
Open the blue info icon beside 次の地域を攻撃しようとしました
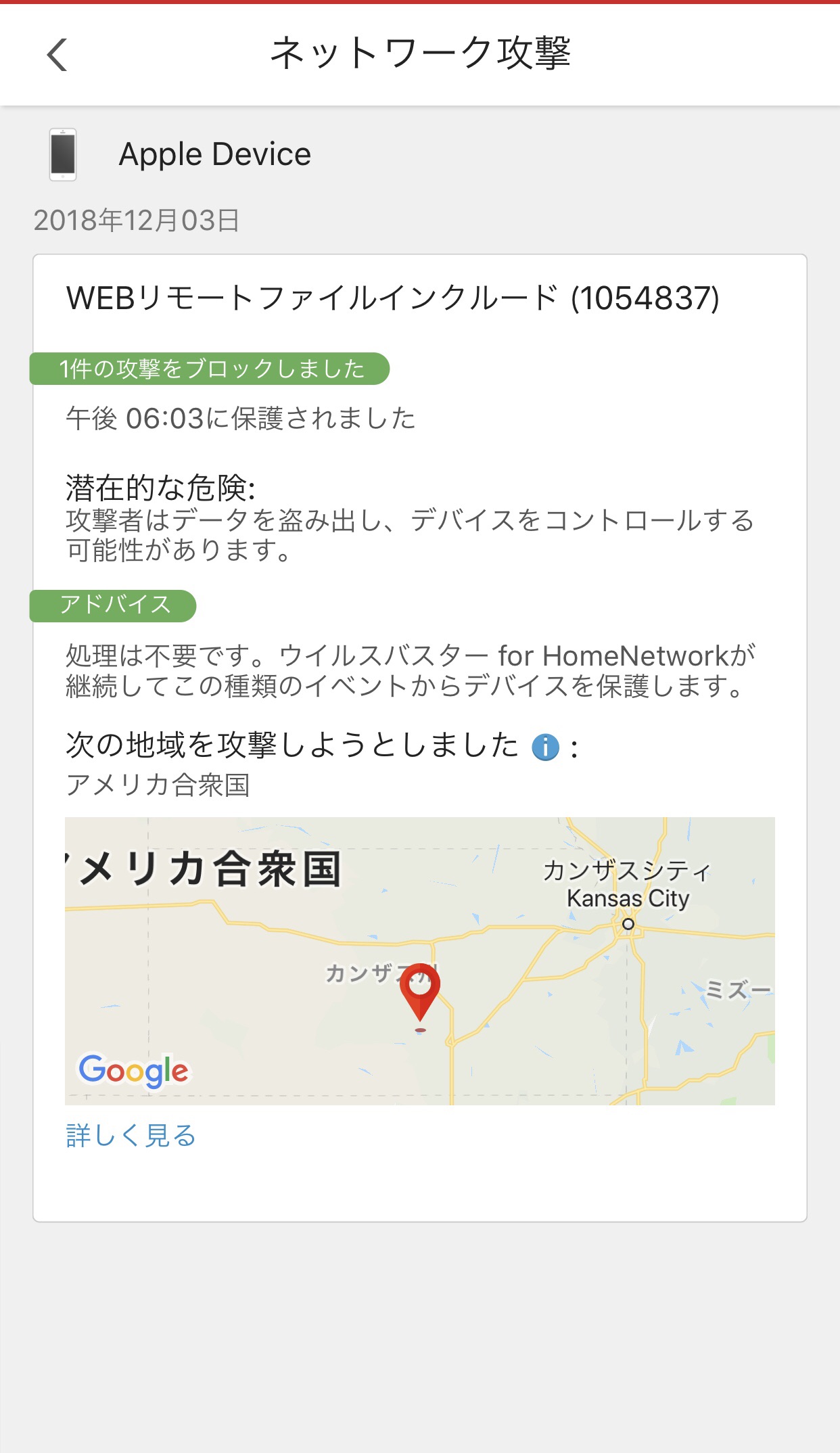point(545,747)
